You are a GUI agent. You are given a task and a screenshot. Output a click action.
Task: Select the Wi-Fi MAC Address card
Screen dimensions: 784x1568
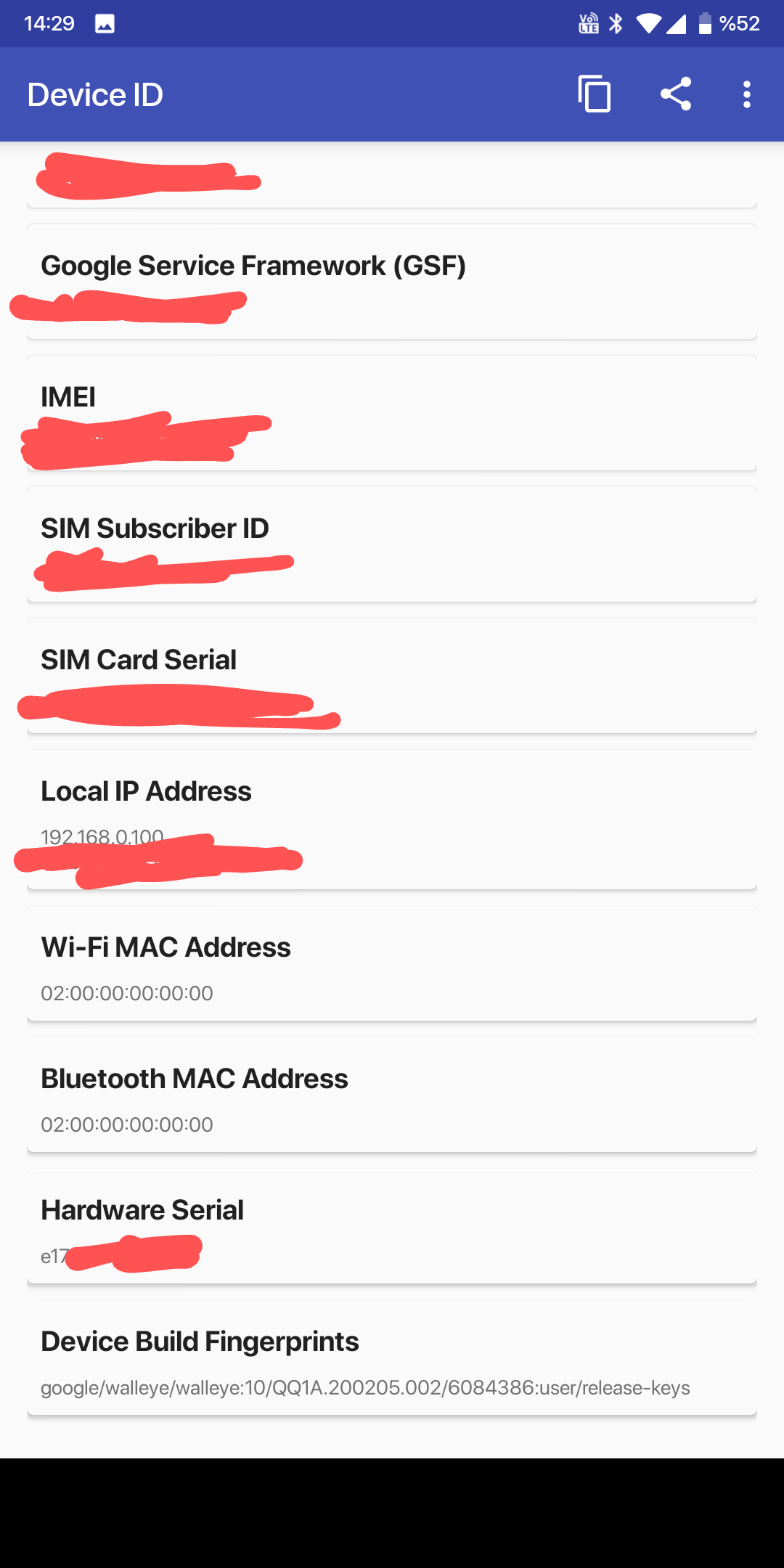pos(392,963)
